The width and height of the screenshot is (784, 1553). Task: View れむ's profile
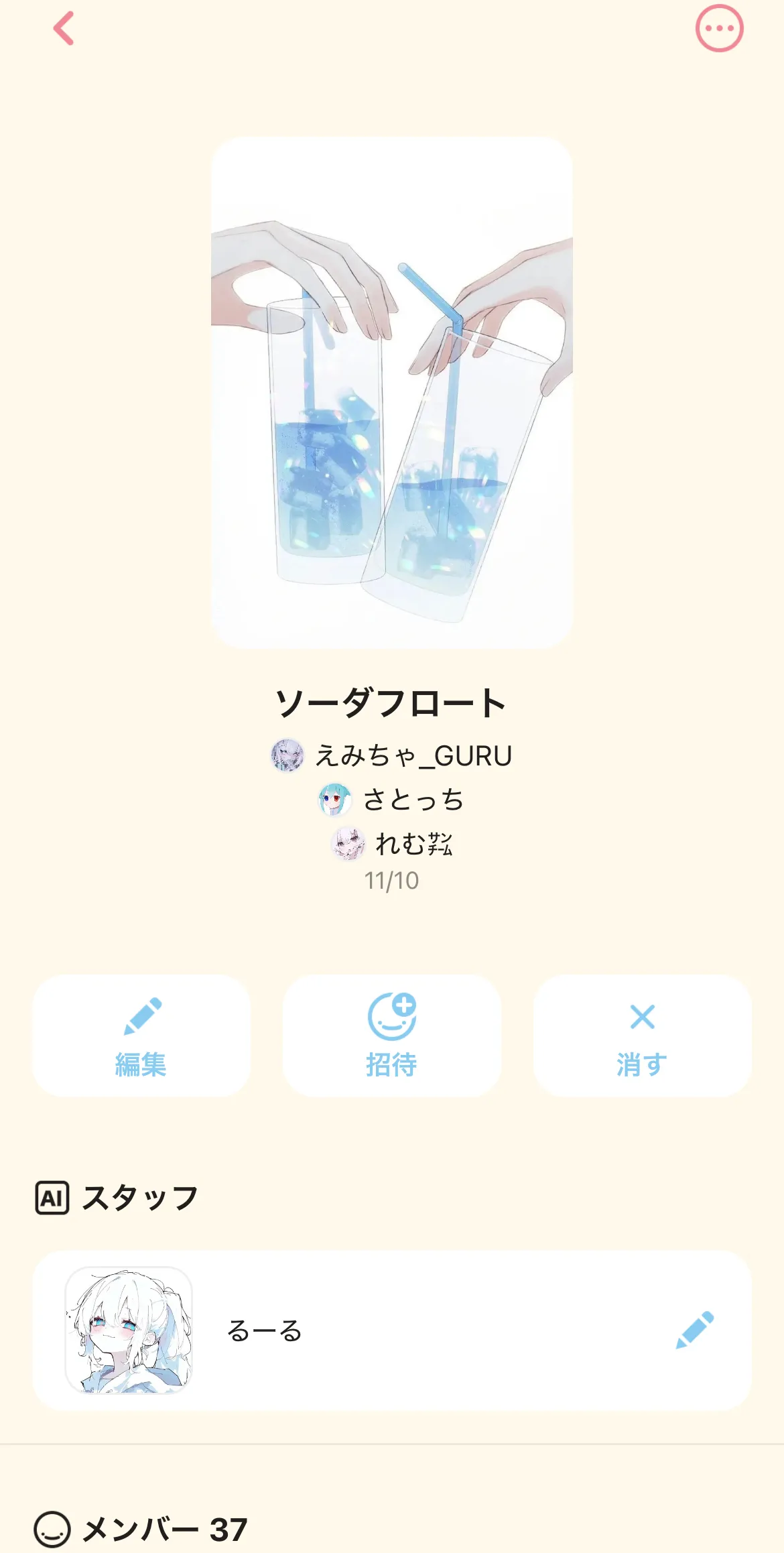point(392,843)
